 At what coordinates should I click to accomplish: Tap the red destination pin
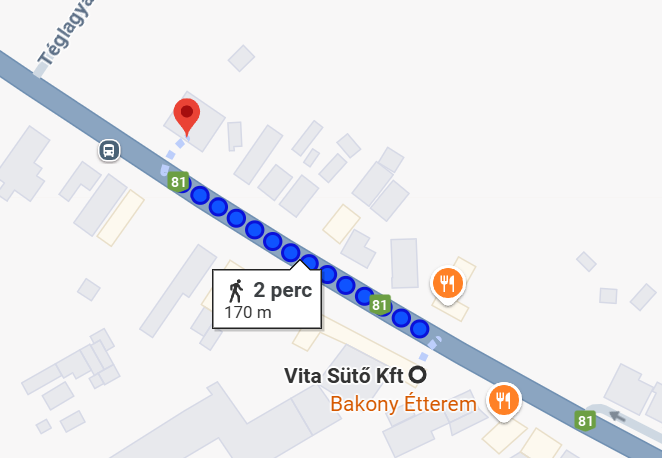[186, 115]
